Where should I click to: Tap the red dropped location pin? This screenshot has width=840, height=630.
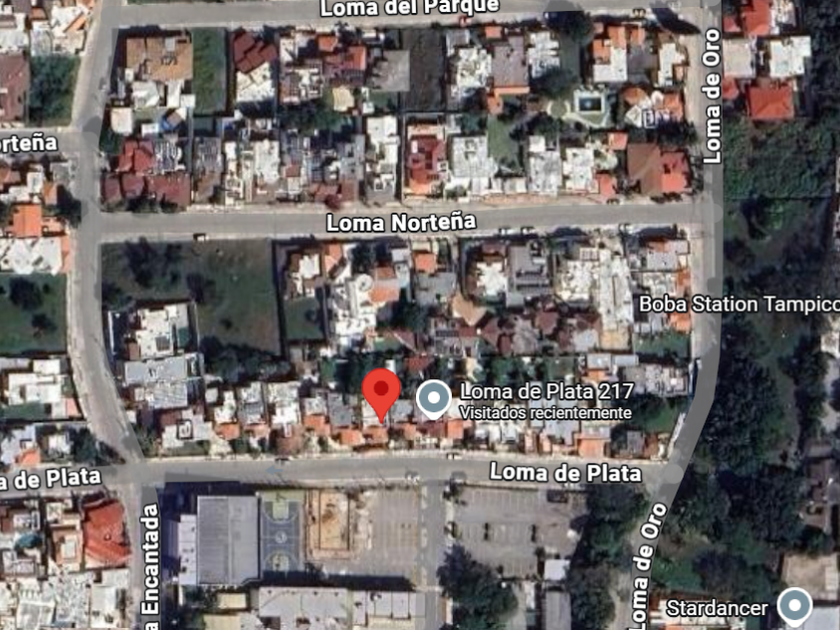[x=381, y=395]
